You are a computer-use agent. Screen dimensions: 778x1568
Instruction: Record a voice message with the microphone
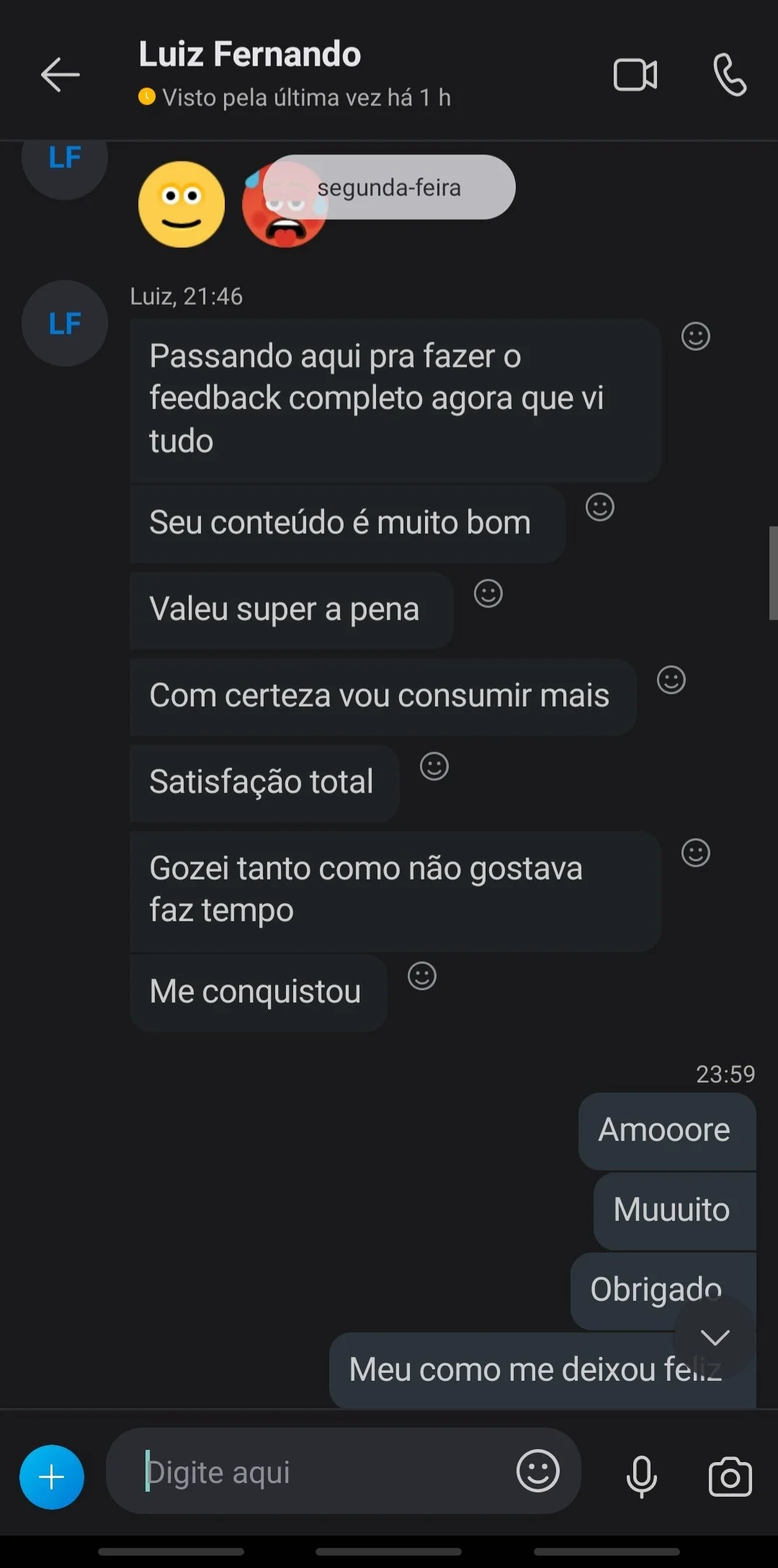(641, 1476)
